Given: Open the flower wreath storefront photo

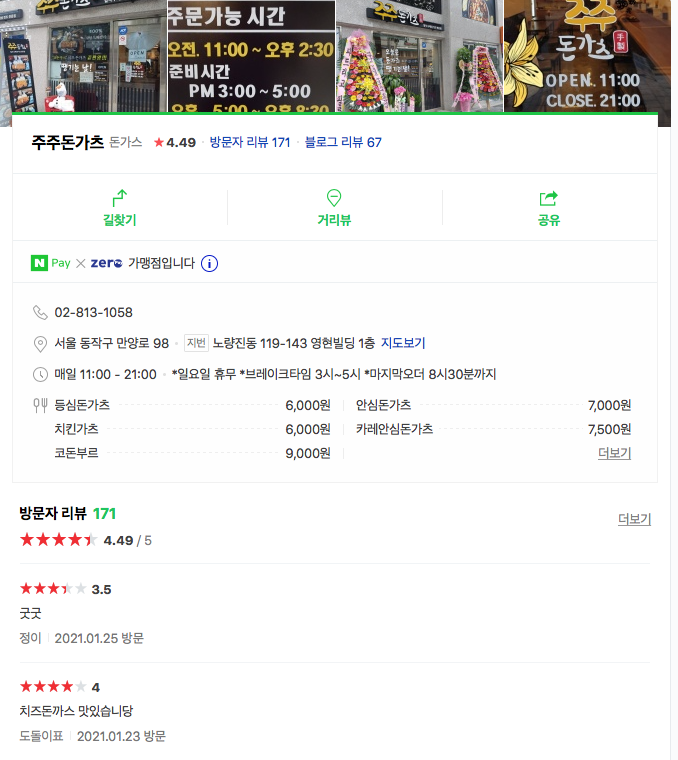Looking at the screenshot, I should tap(419, 55).
